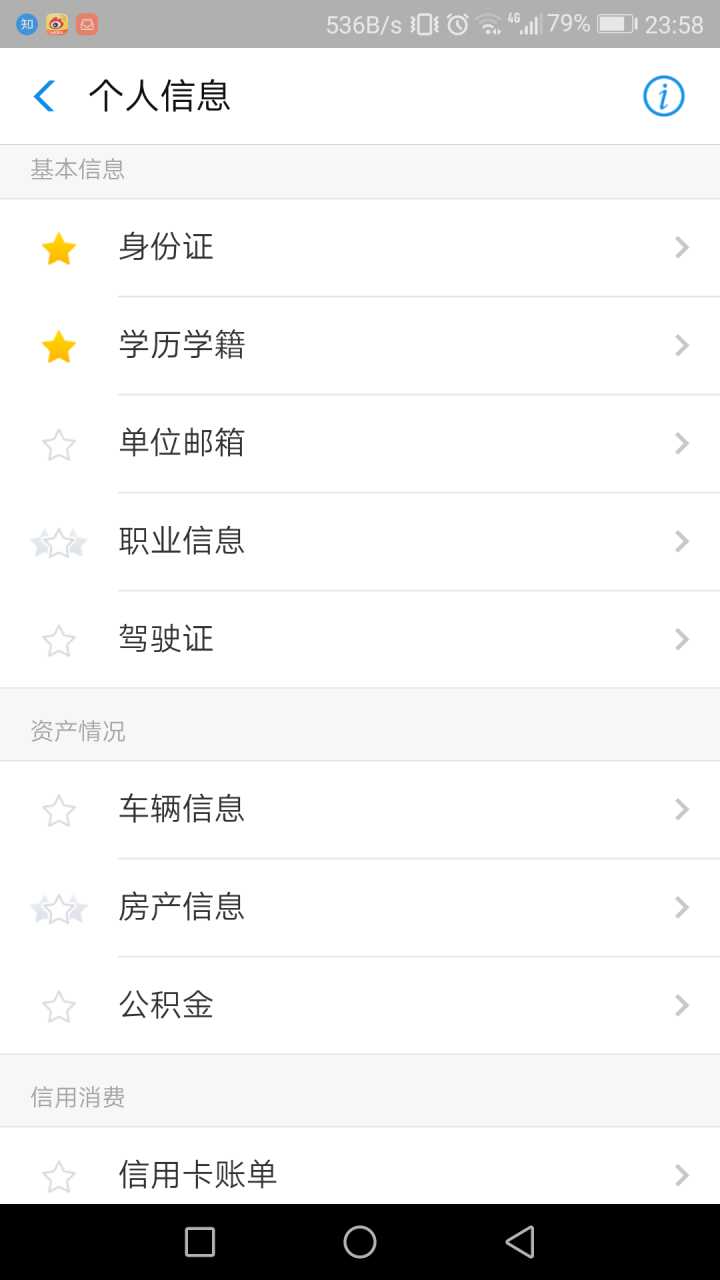View 职业信息 details
Screen dimensions: 720x1280
click(360, 541)
